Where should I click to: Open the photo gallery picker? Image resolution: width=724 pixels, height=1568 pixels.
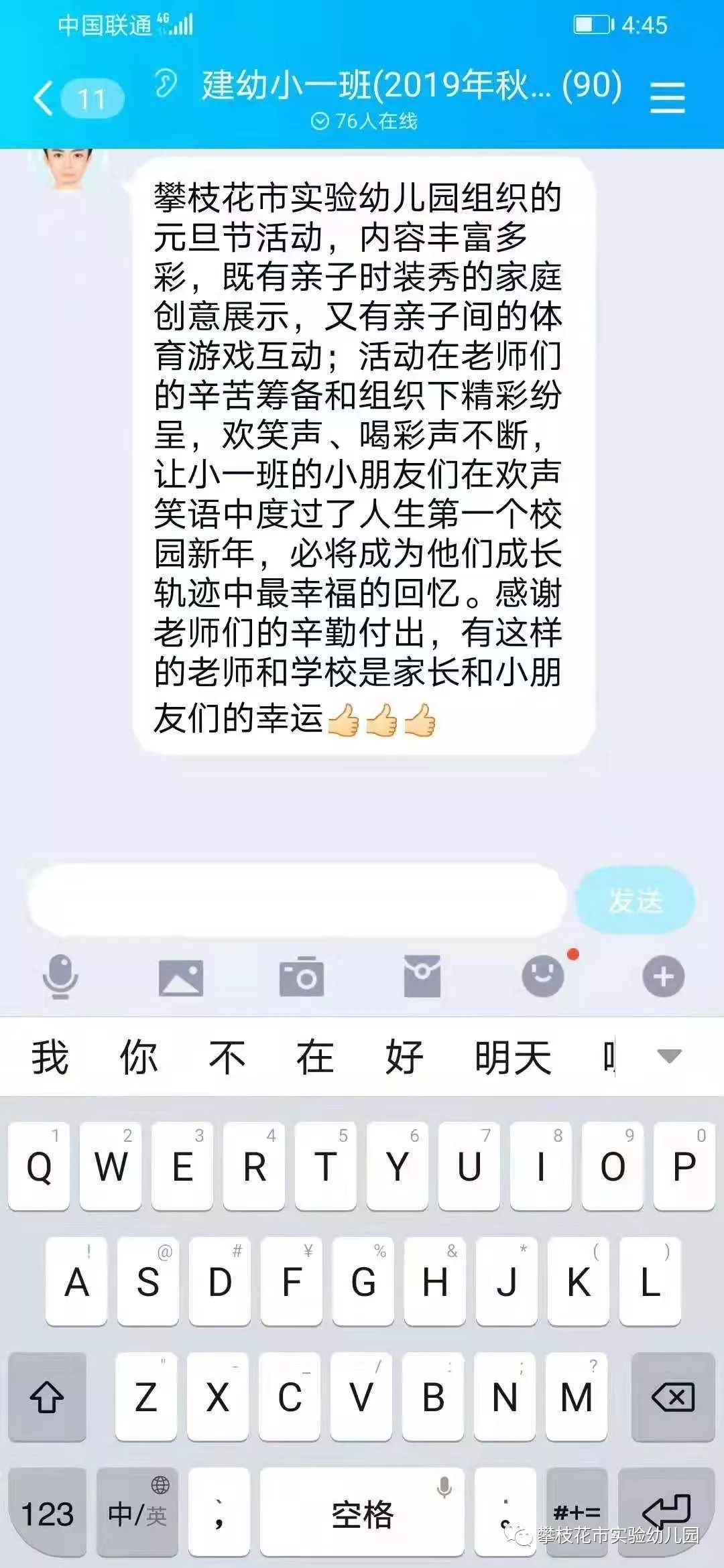pyautogui.click(x=181, y=977)
